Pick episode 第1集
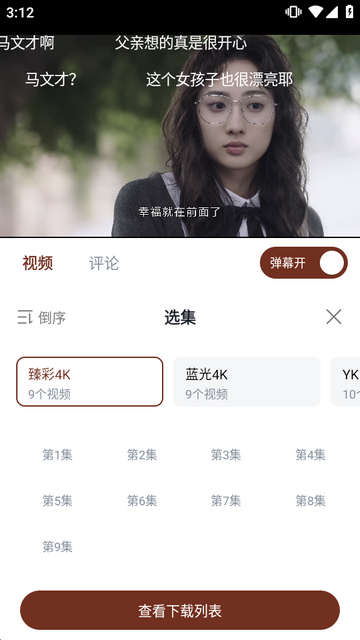360x640 pixels. (x=58, y=455)
